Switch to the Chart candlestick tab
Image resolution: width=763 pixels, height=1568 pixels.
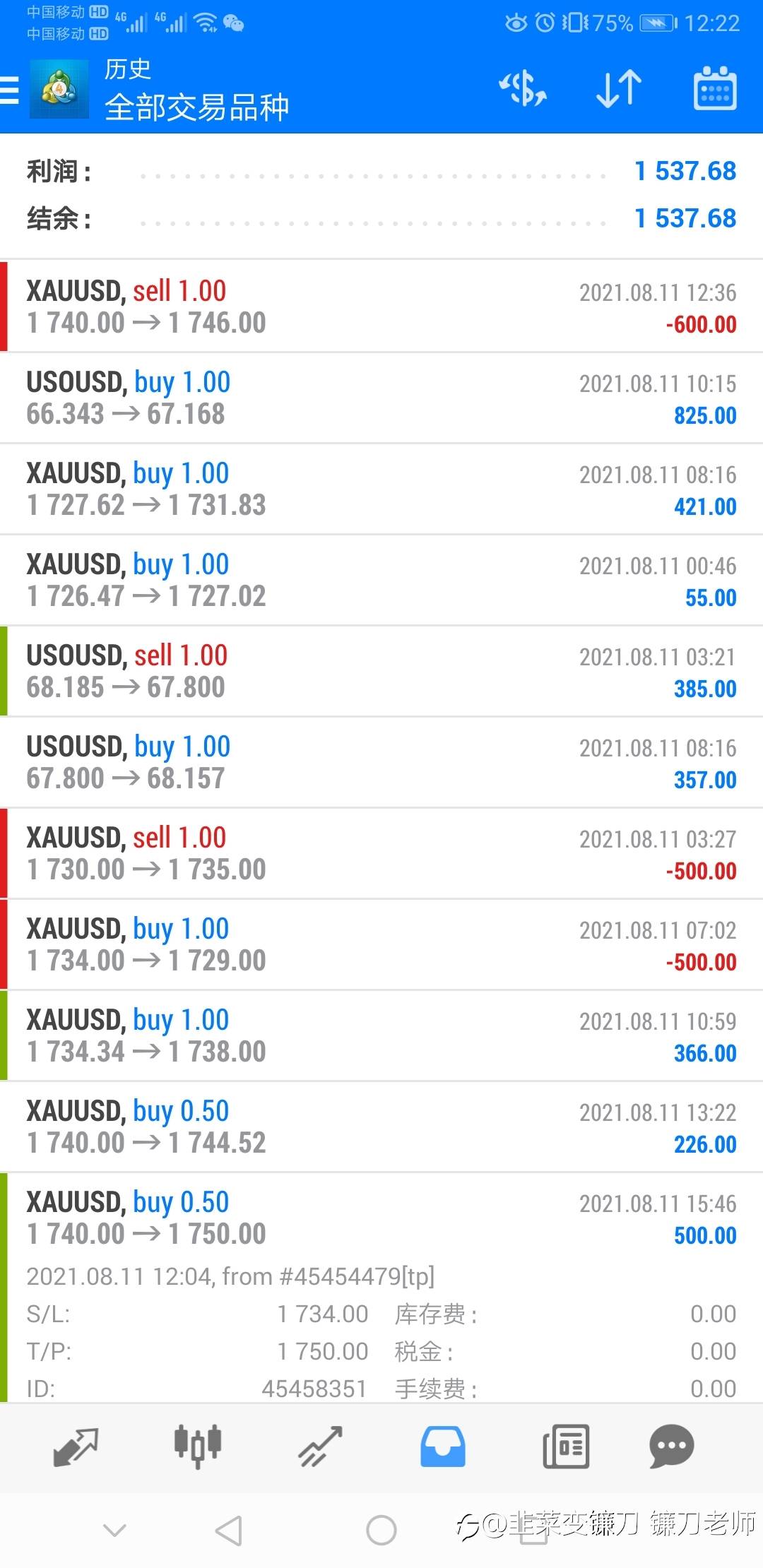[198, 1447]
